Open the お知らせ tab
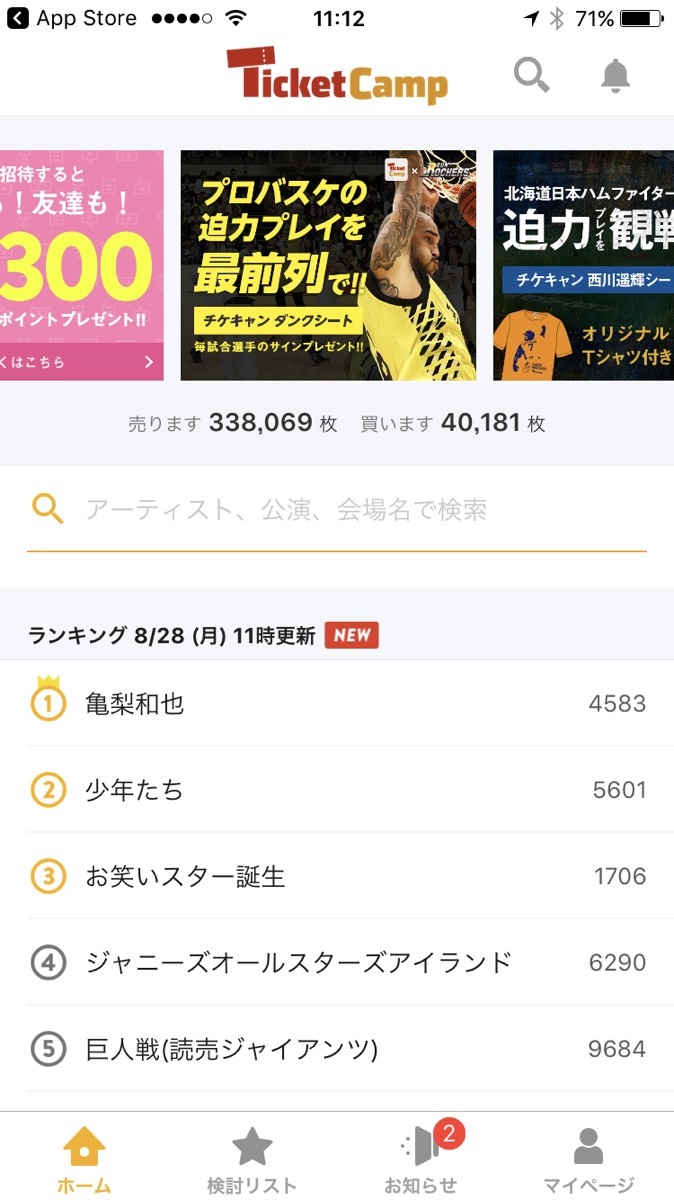674x1200 pixels. point(421,1158)
